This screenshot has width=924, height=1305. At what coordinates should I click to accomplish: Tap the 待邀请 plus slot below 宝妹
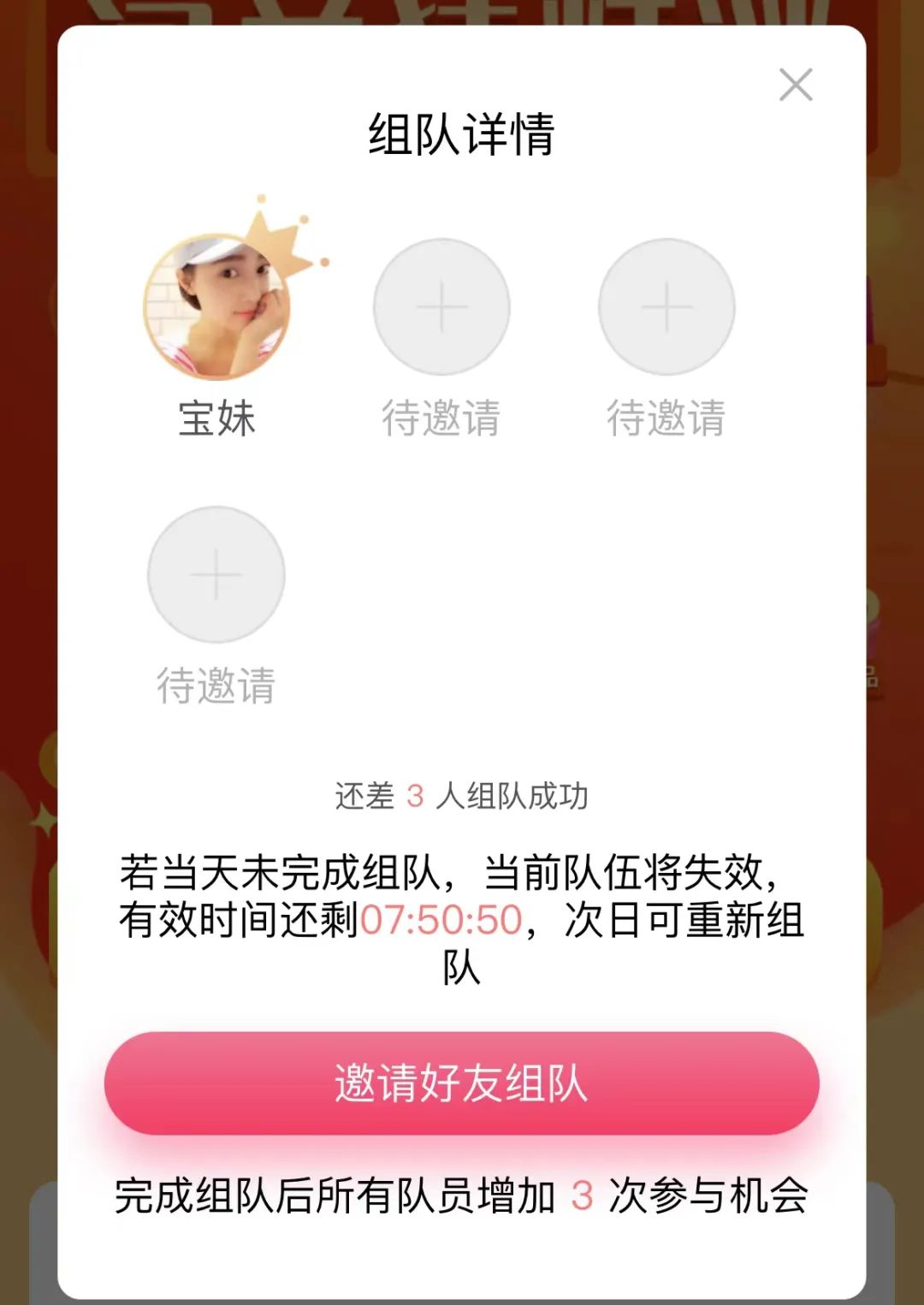[x=216, y=574]
